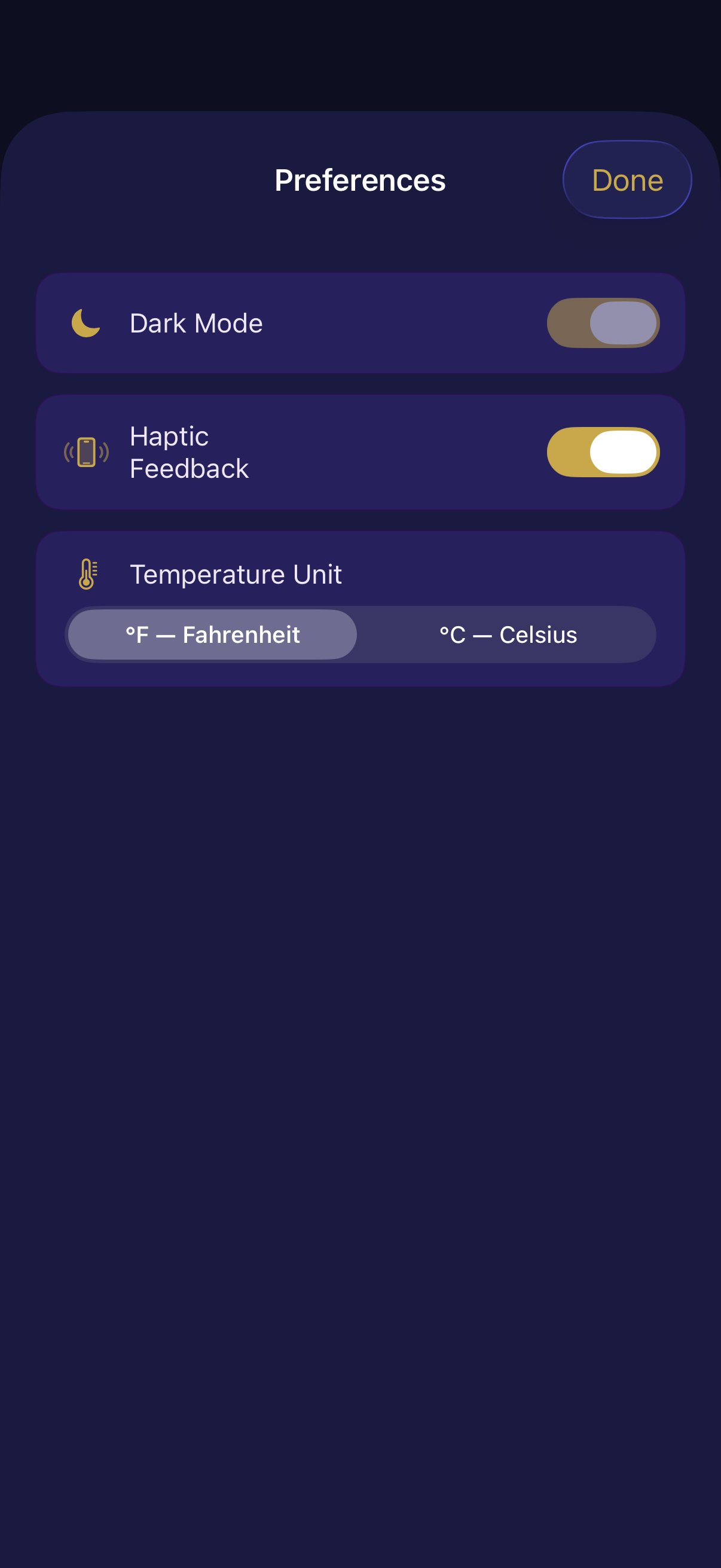The width and height of the screenshot is (721, 1568).
Task: Toggle the Dark Mode switch
Action: (x=603, y=322)
